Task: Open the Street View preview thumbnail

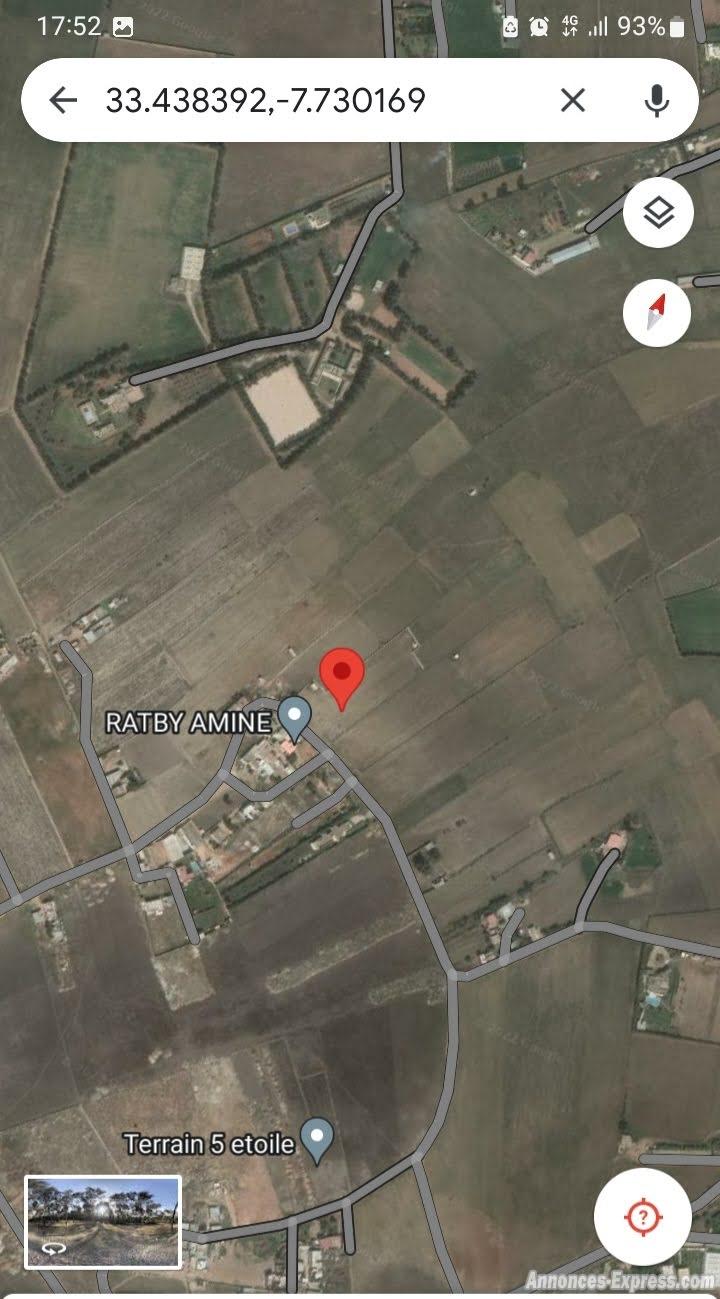Action: (103, 1222)
